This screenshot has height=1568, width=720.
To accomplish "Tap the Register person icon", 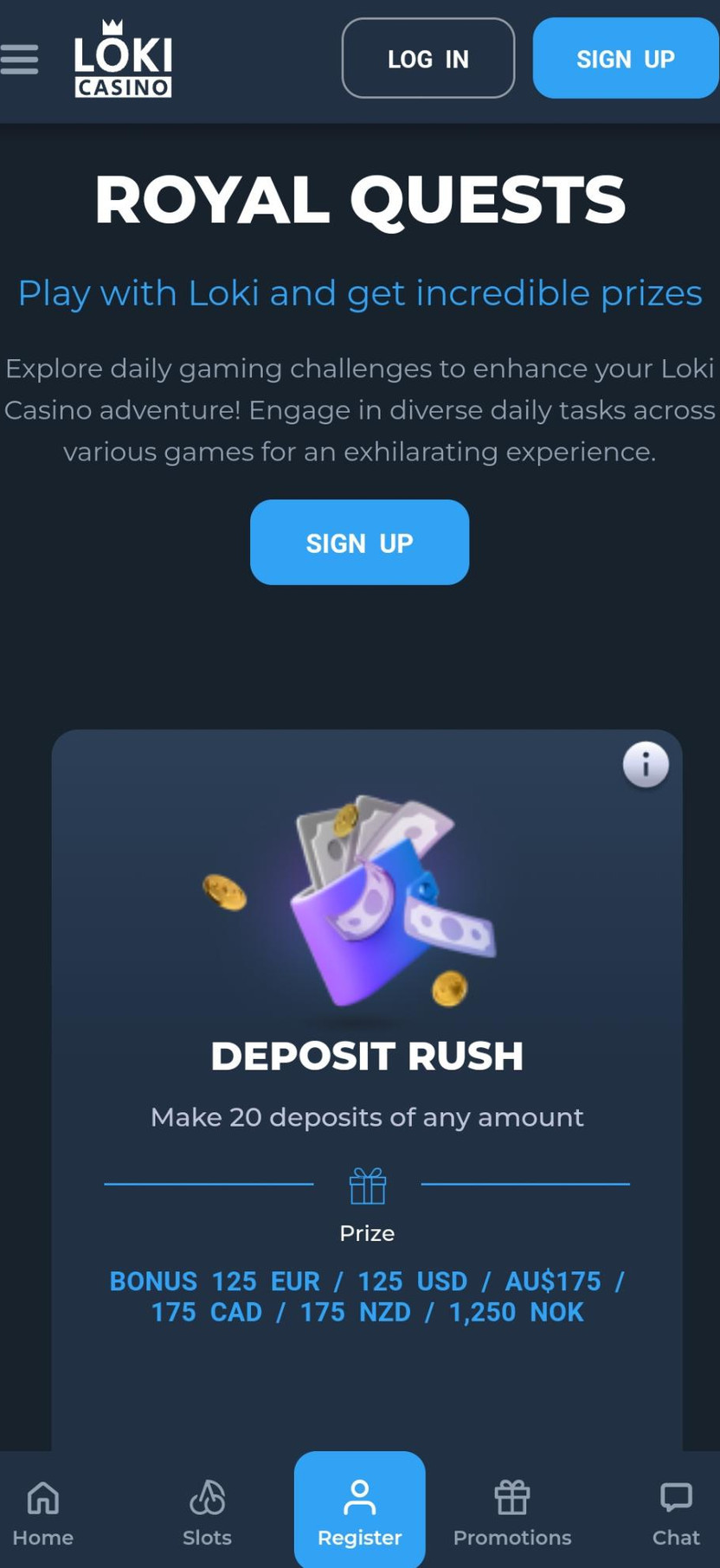I will point(359,1495).
